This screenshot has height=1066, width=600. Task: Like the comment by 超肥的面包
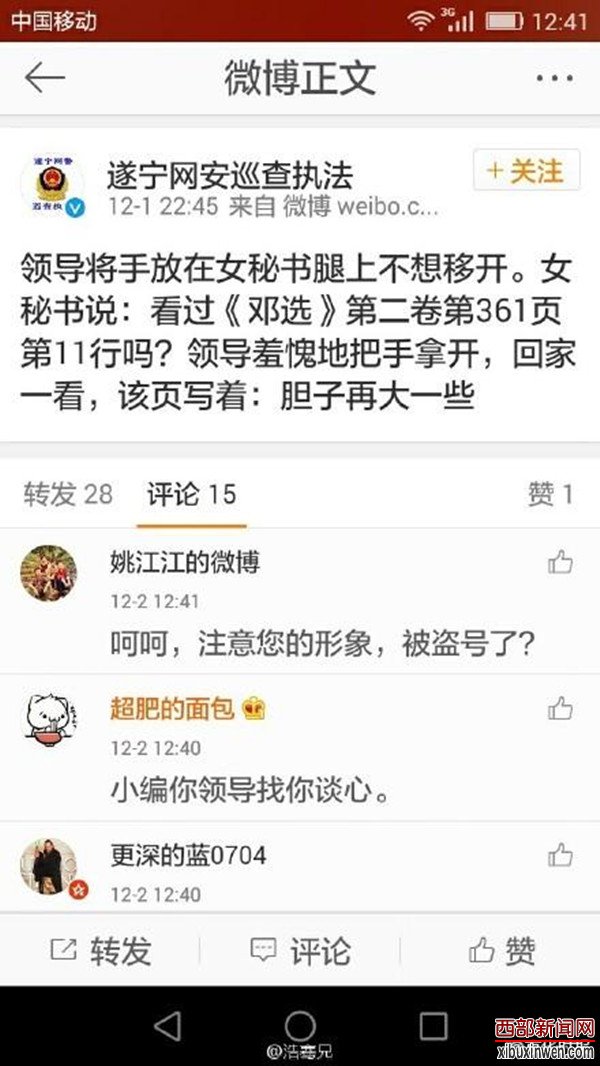click(560, 710)
